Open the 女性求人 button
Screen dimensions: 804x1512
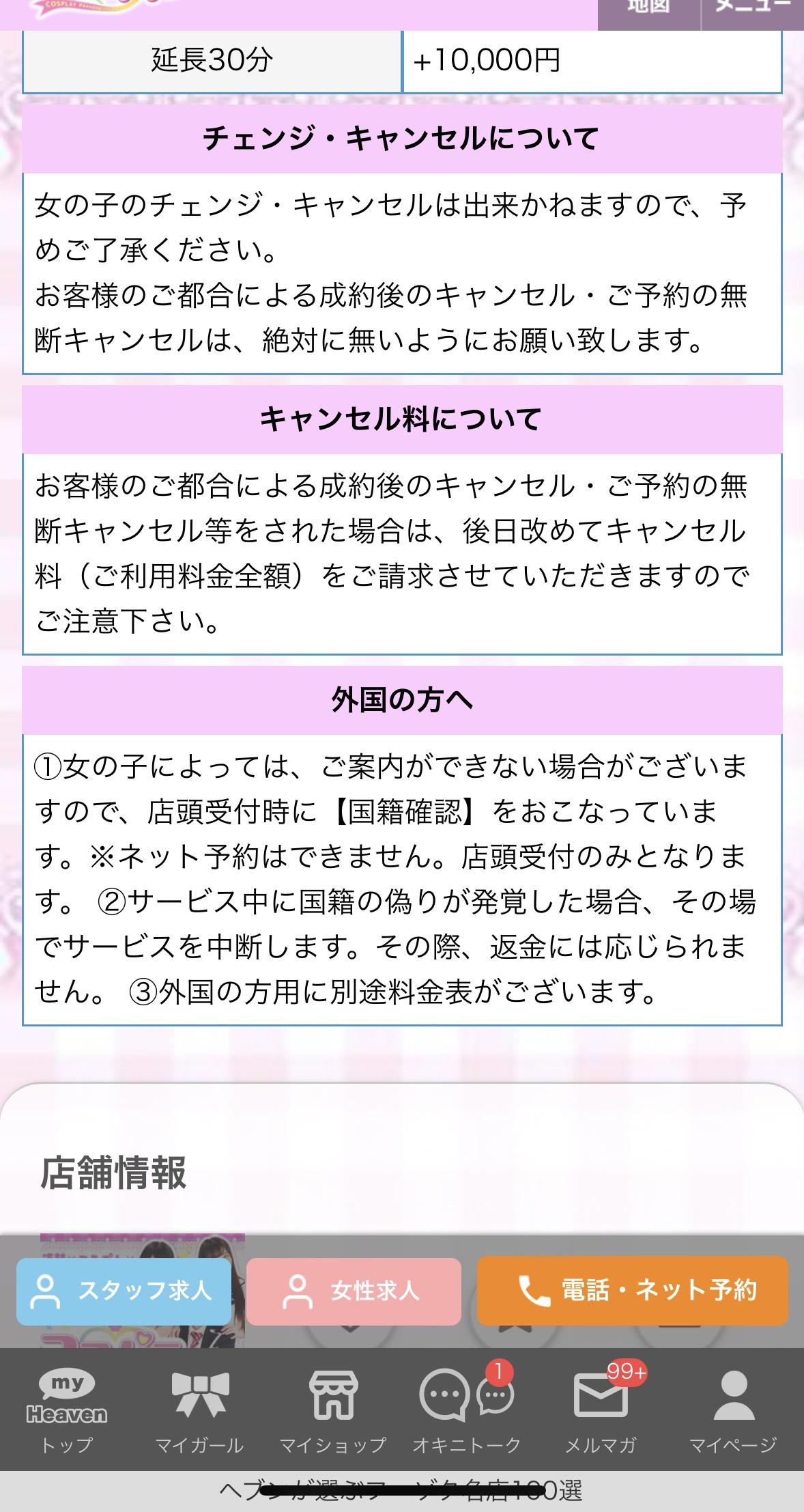coord(354,1291)
